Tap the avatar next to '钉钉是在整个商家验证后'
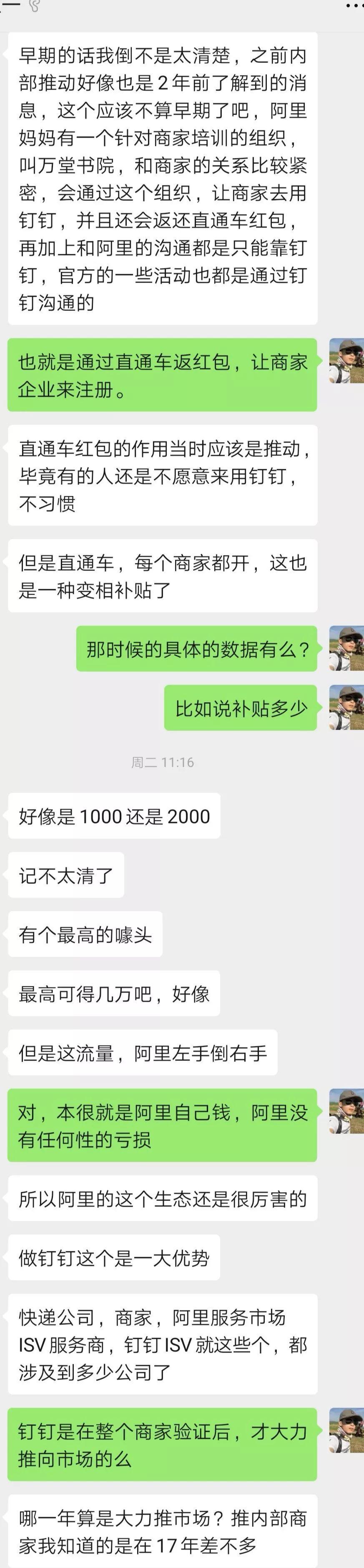The width and height of the screenshot is (364, 1568). (347, 1430)
